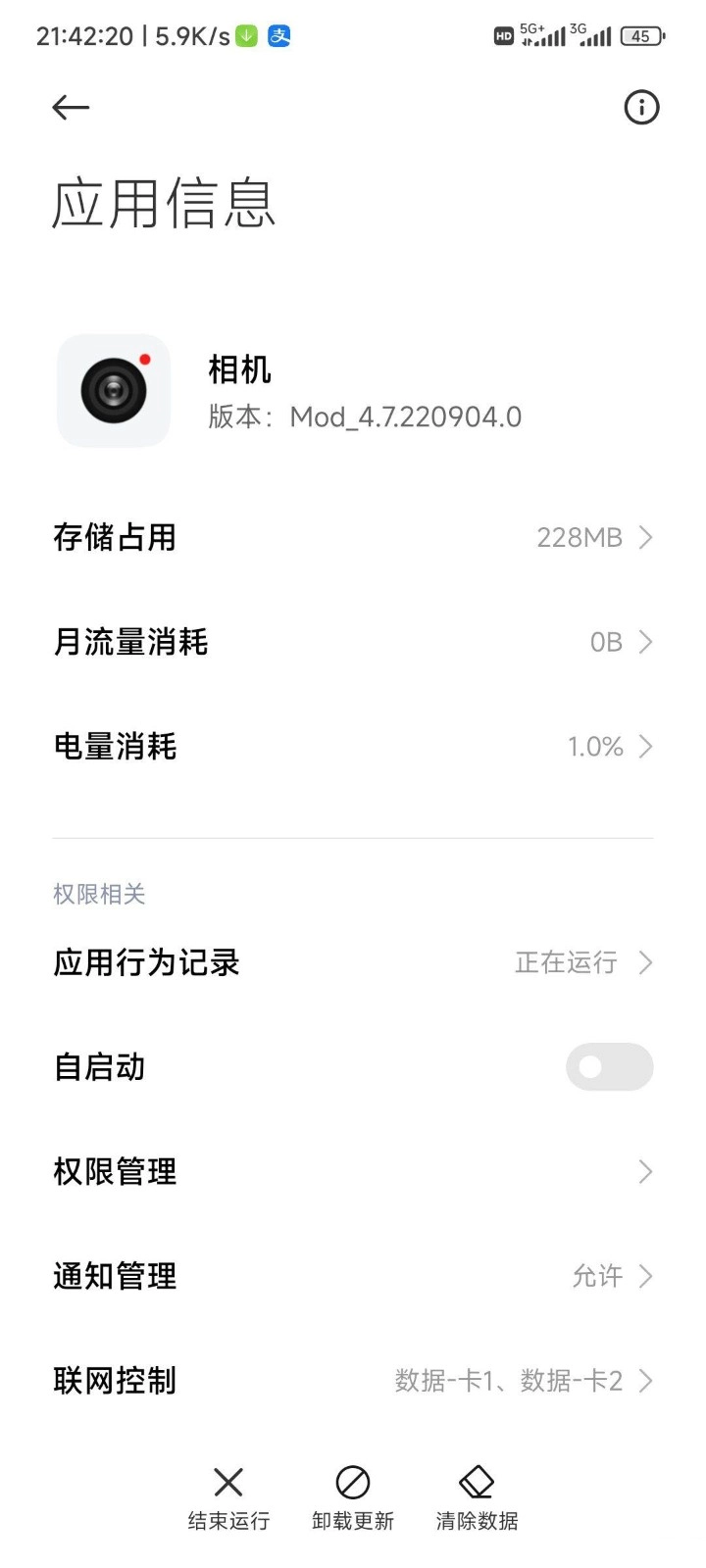Toggle the 自启动 autostart switch
706x1568 pixels.
coord(609,1067)
